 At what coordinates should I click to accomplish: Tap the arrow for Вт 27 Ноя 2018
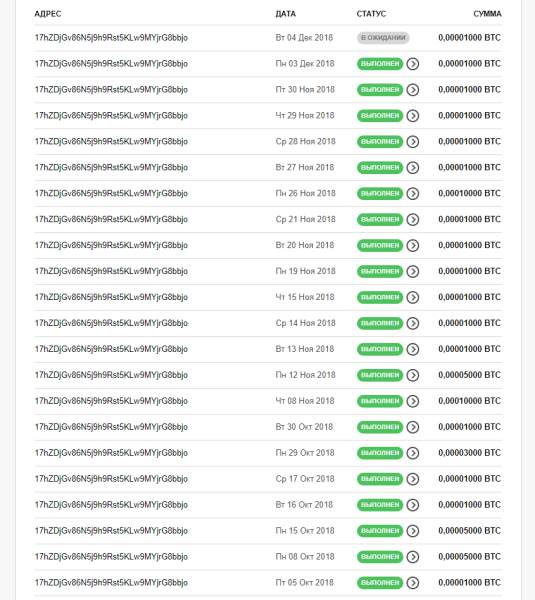(413, 168)
